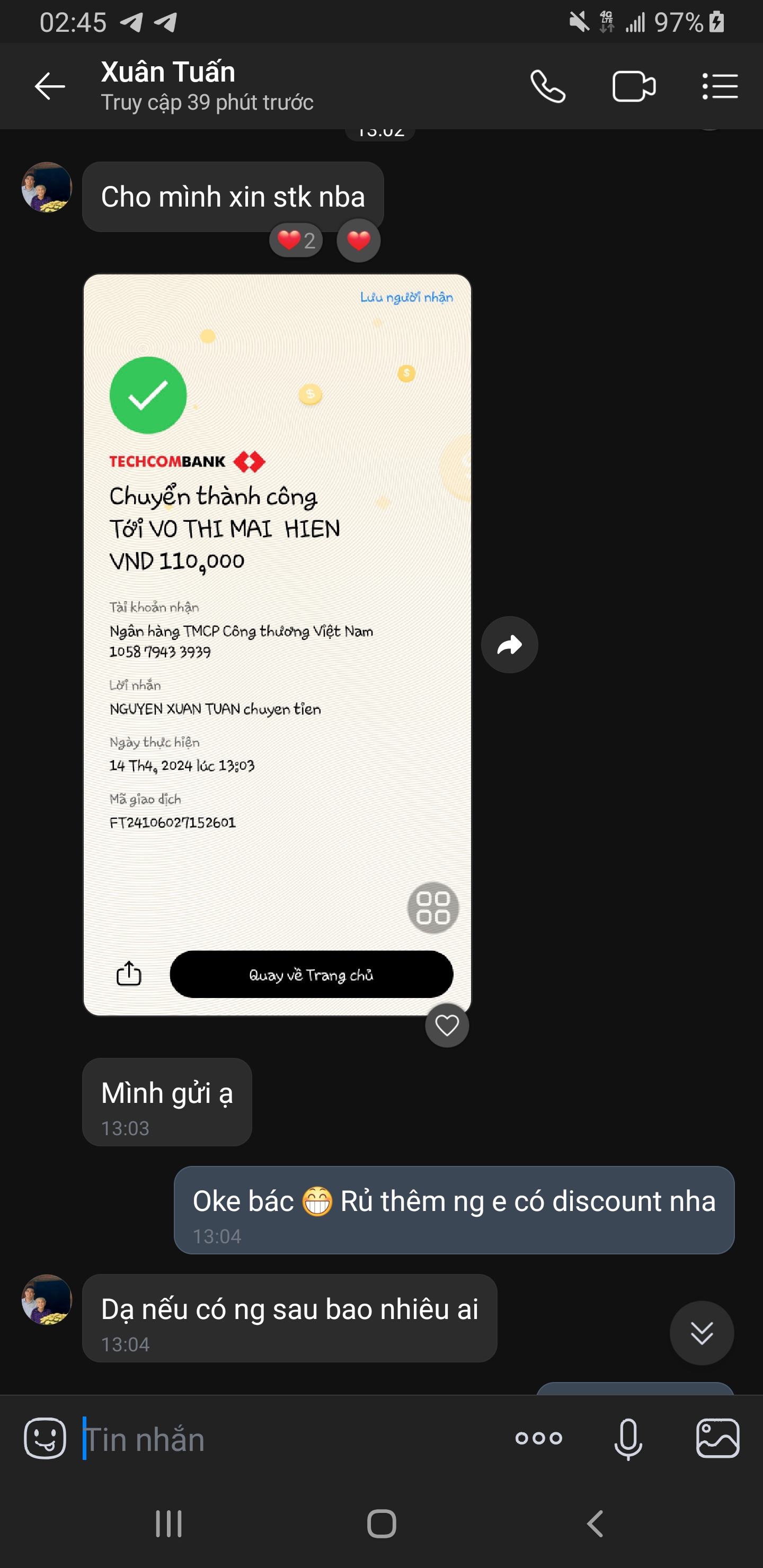Add a heart reaction to the "Cho mình xin stk nba" message
Image resolution: width=763 pixels, height=1568 pixels.
point(359,240)
